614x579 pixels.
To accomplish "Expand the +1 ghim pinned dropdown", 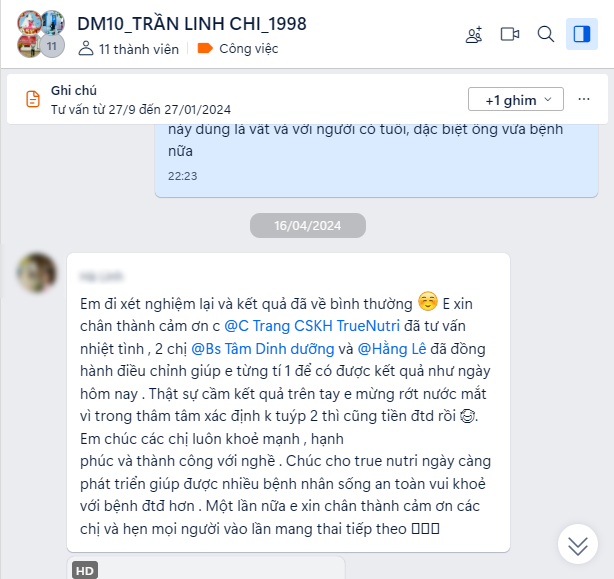I will tap(515, 100).
